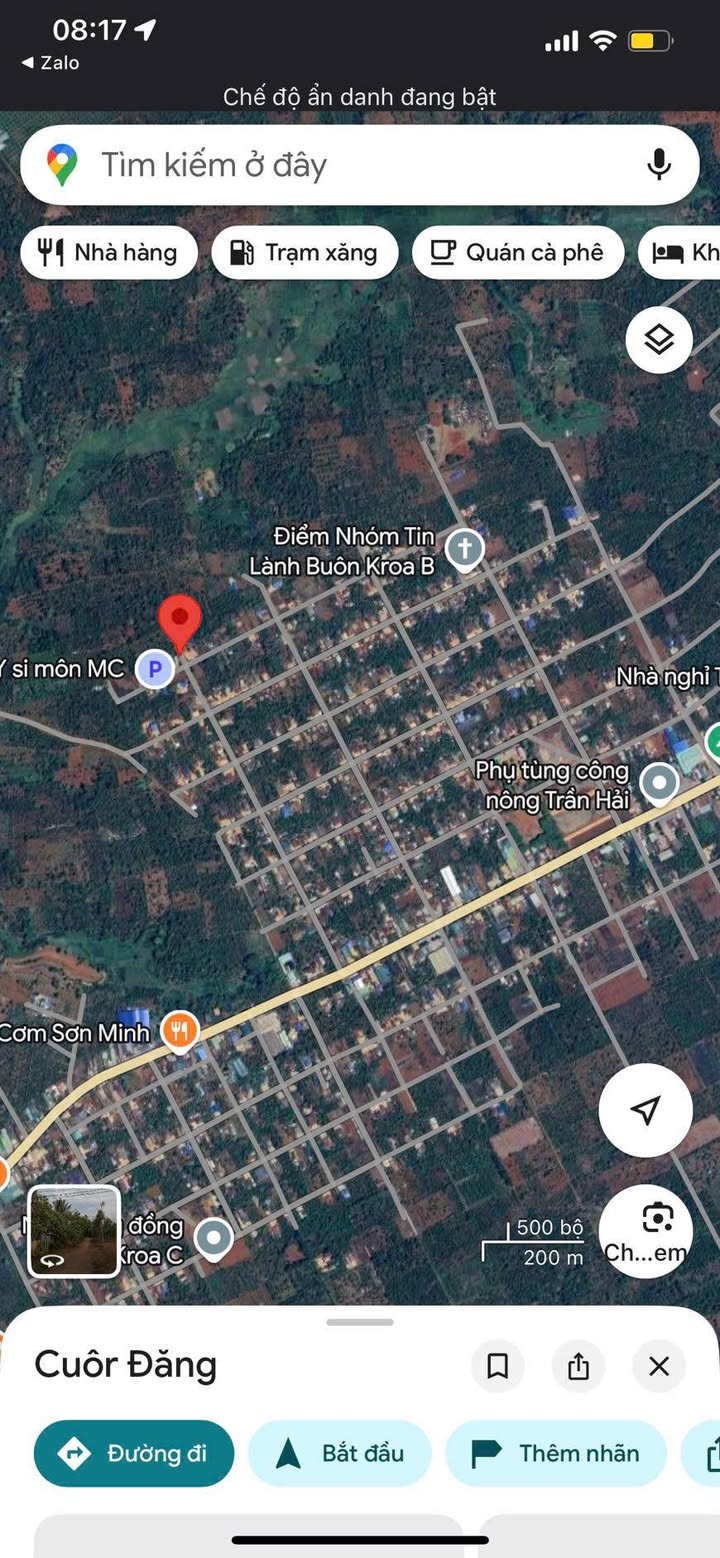Close the Cuôr Đăng place card
This screenshot has width=720, height=1558.
(x=659, y=1366)
